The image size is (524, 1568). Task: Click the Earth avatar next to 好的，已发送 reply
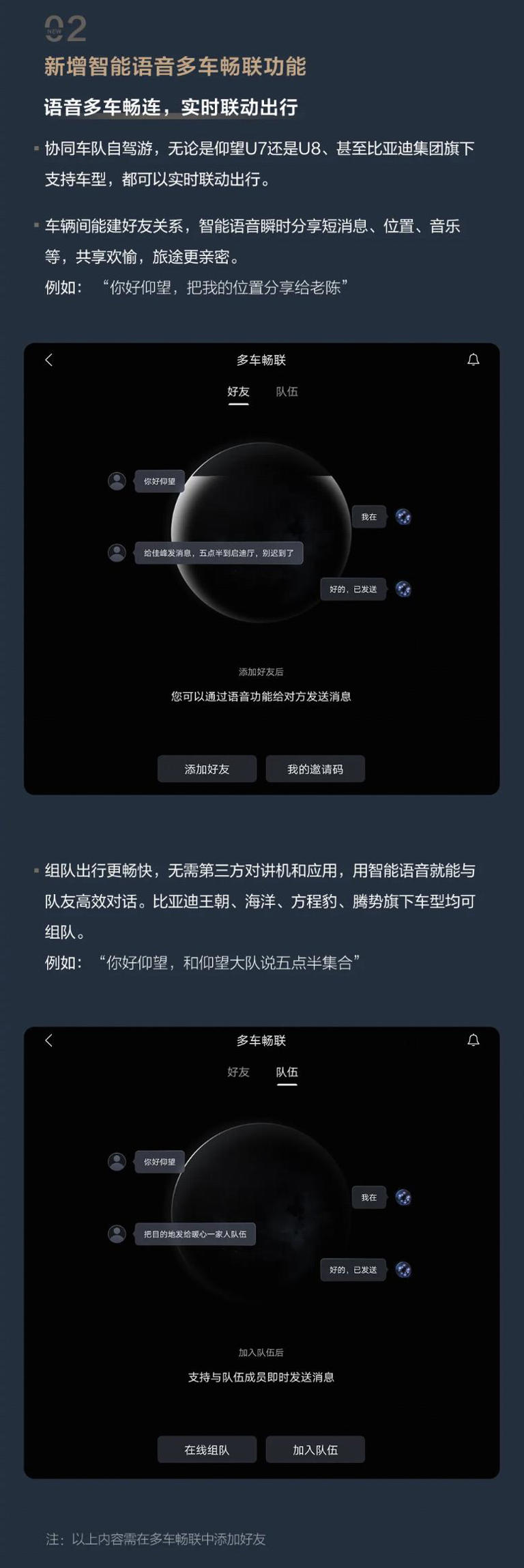point(404,590)
